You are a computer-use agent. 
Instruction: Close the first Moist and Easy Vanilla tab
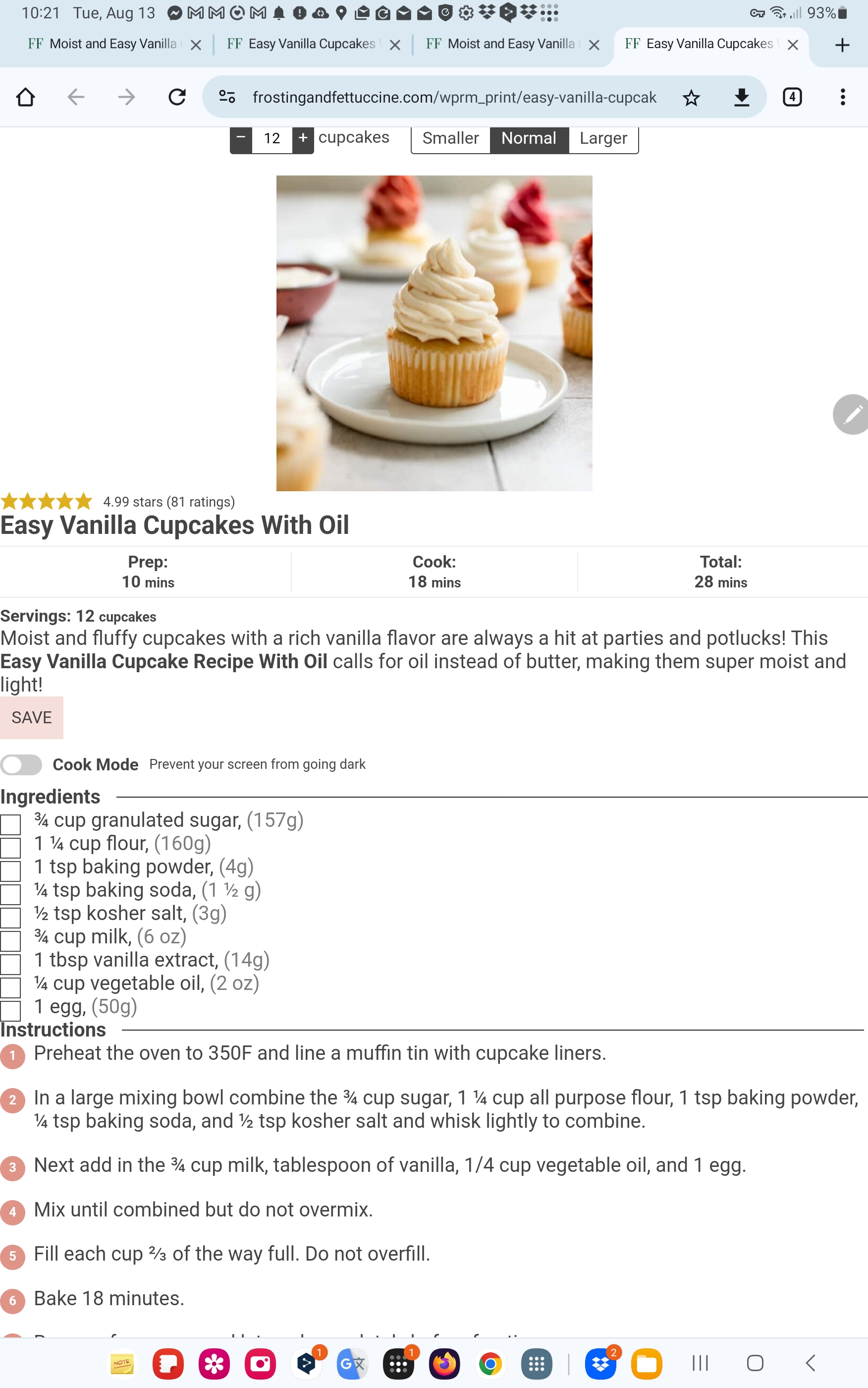pyautogui.click(x=196, y=45)
